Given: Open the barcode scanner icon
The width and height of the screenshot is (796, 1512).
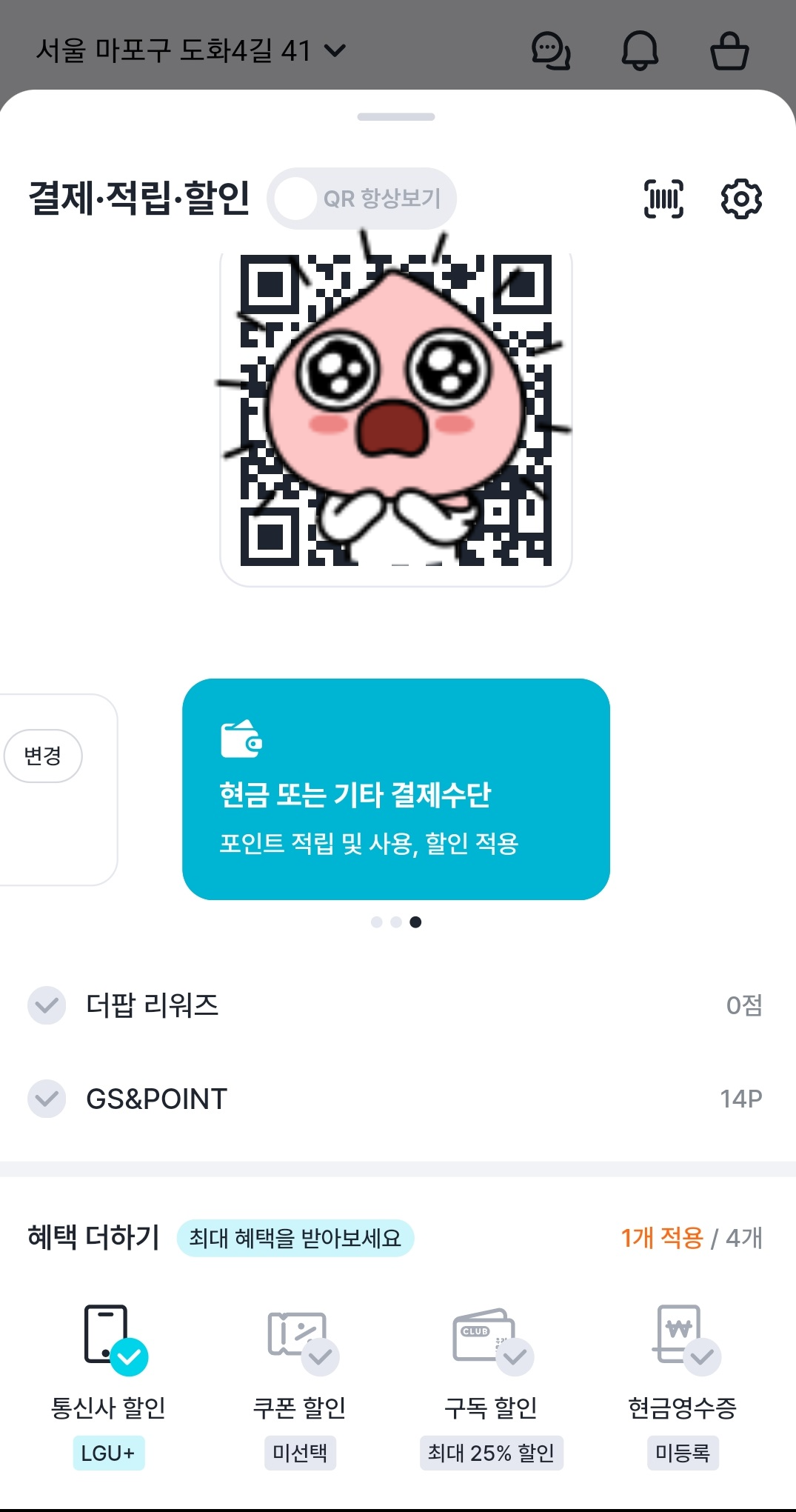Looking at the screenshot, I should coord(665,198).
